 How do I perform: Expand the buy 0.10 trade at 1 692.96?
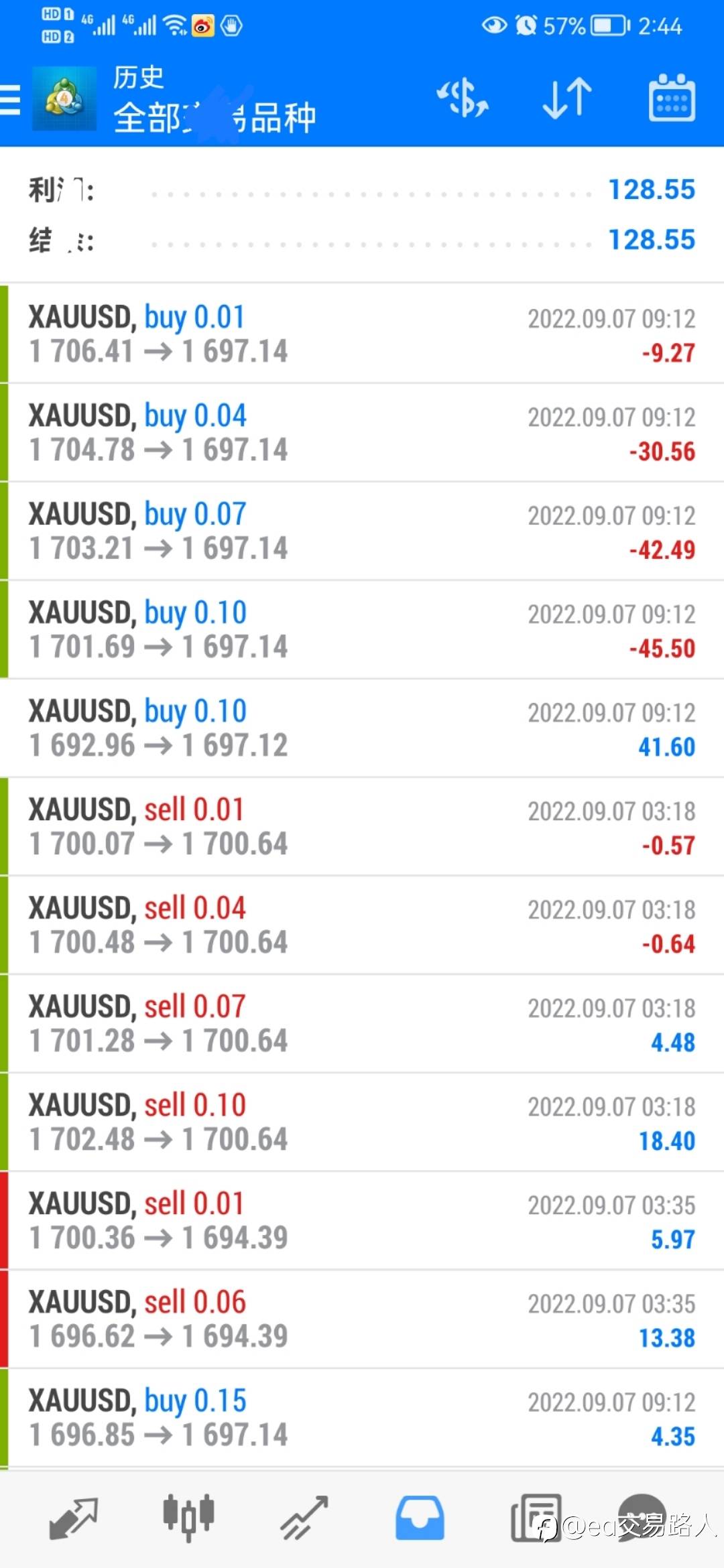[x=362, y=728]
